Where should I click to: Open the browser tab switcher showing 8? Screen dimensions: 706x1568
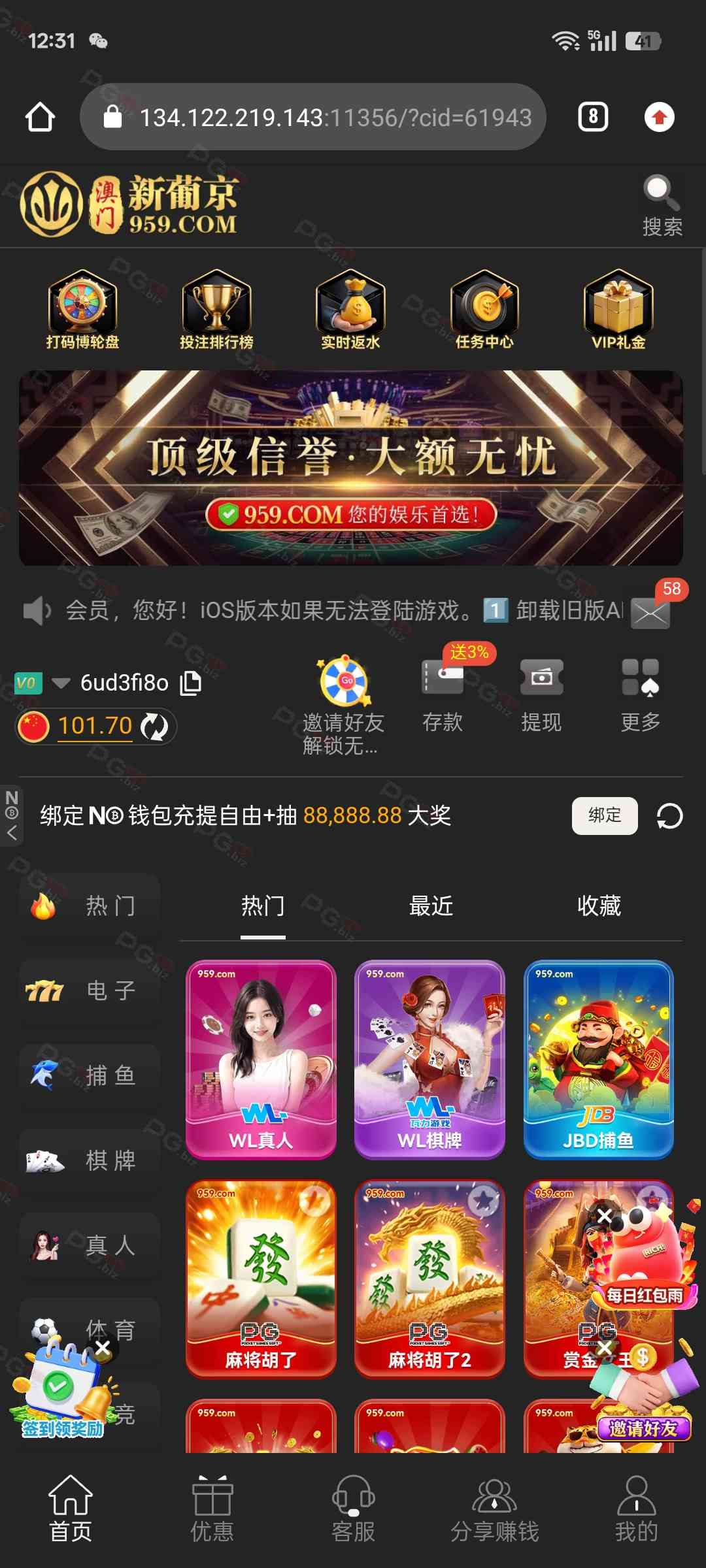(593, 118)
